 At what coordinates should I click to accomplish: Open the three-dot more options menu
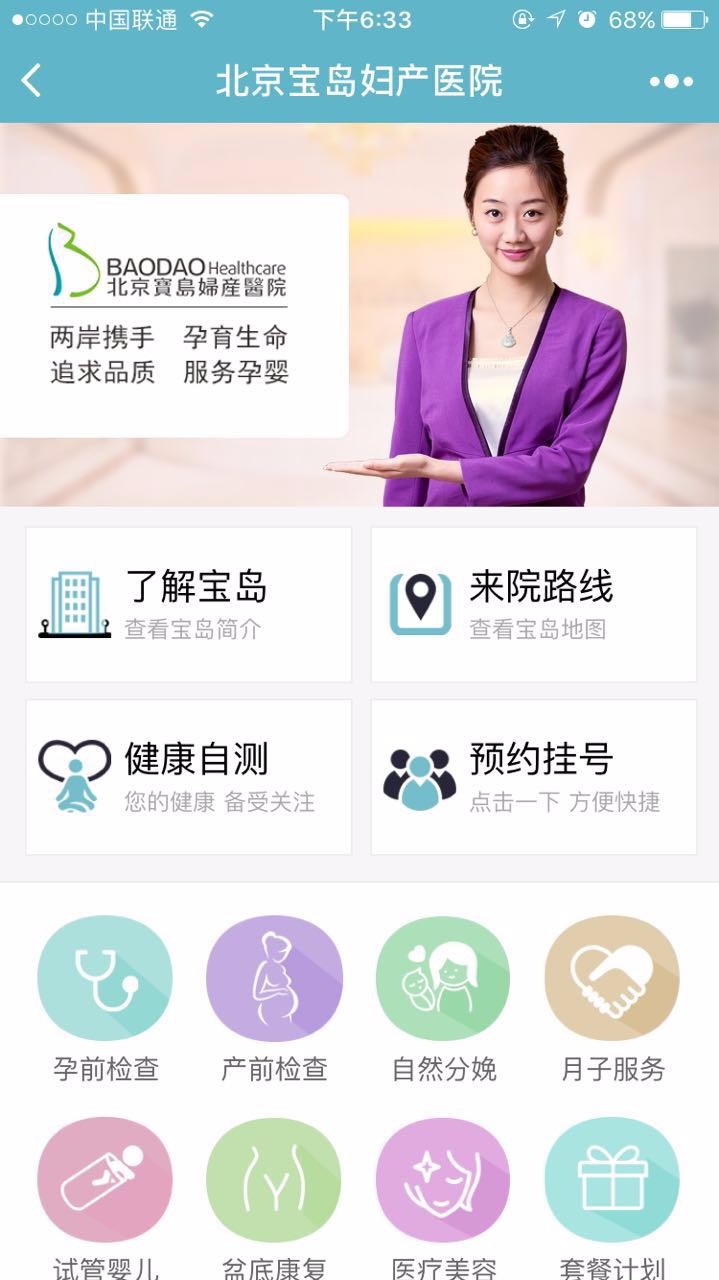click(671, 82)
